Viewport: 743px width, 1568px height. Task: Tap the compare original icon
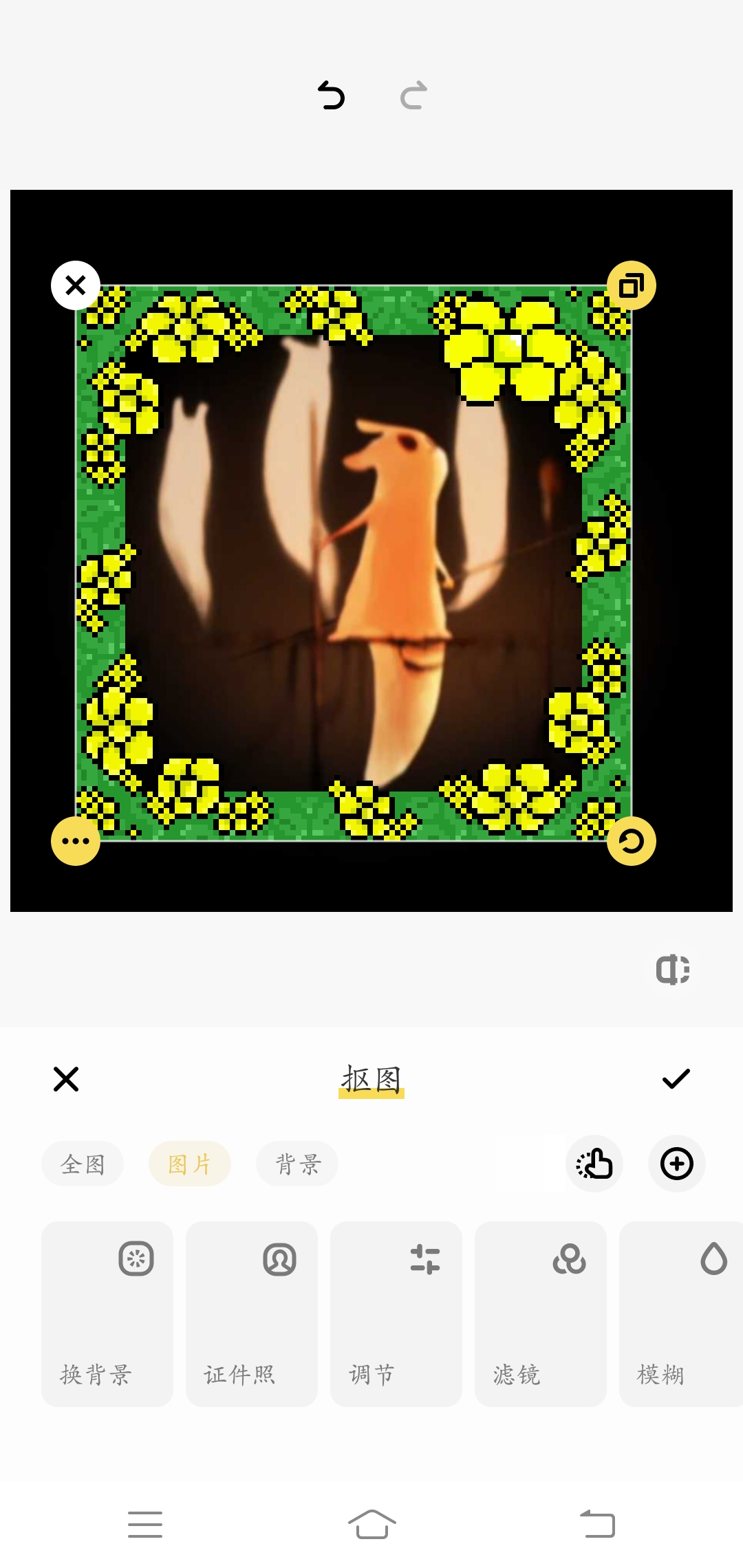(x=672, y=970)
